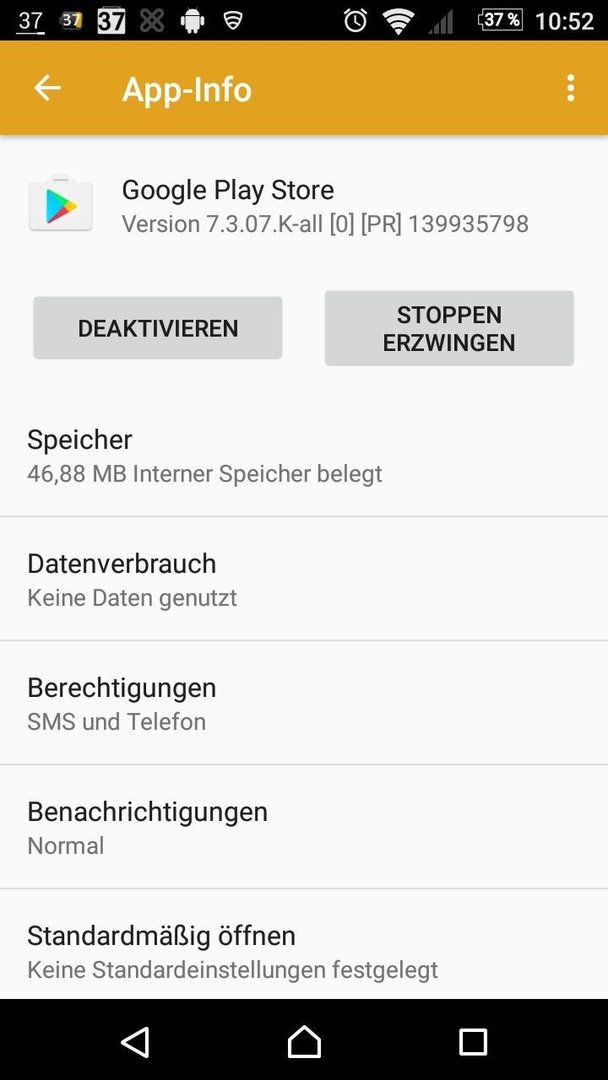Open Benachrichtigungen settings
The width and height of the screenshot is (608, 1080).
pyautogui.click(x=304, y=827)
